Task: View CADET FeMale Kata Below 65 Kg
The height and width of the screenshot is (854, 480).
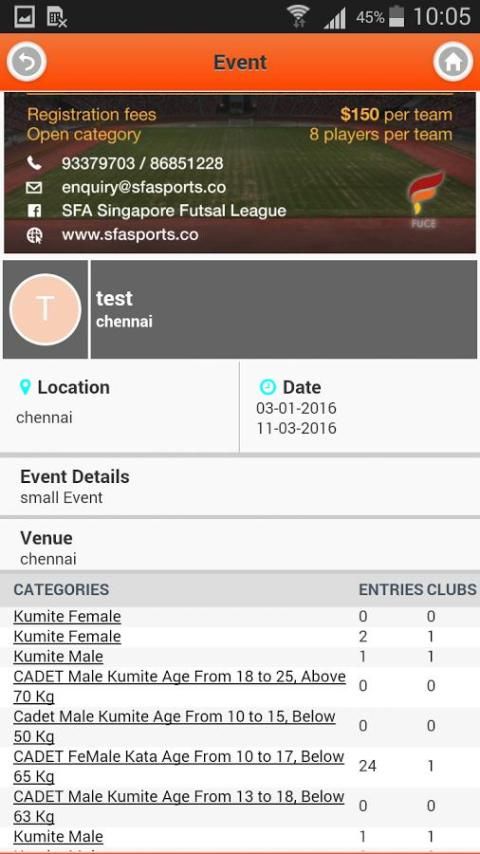Action: (x=179, y=766)
